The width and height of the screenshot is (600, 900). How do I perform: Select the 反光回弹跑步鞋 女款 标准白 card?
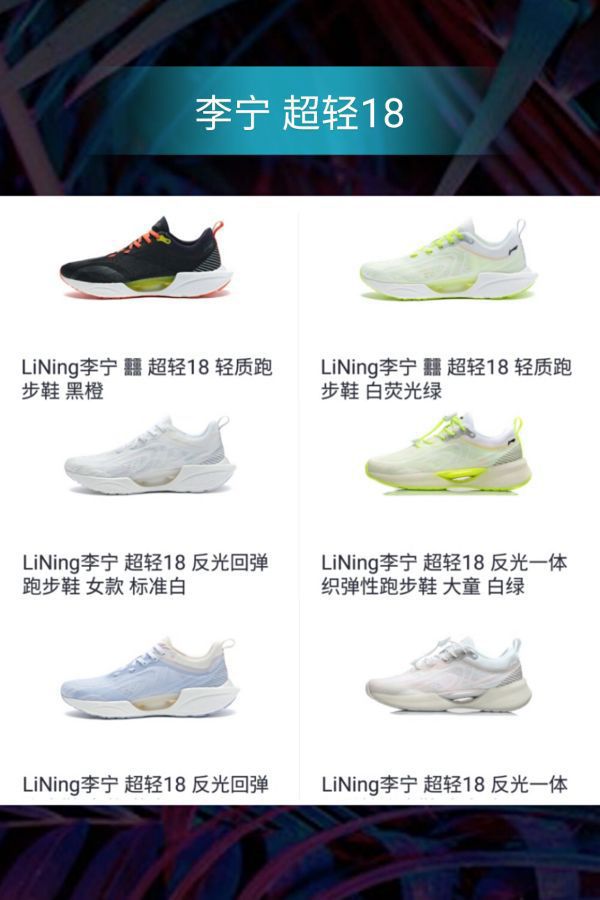tap(147, 458)
